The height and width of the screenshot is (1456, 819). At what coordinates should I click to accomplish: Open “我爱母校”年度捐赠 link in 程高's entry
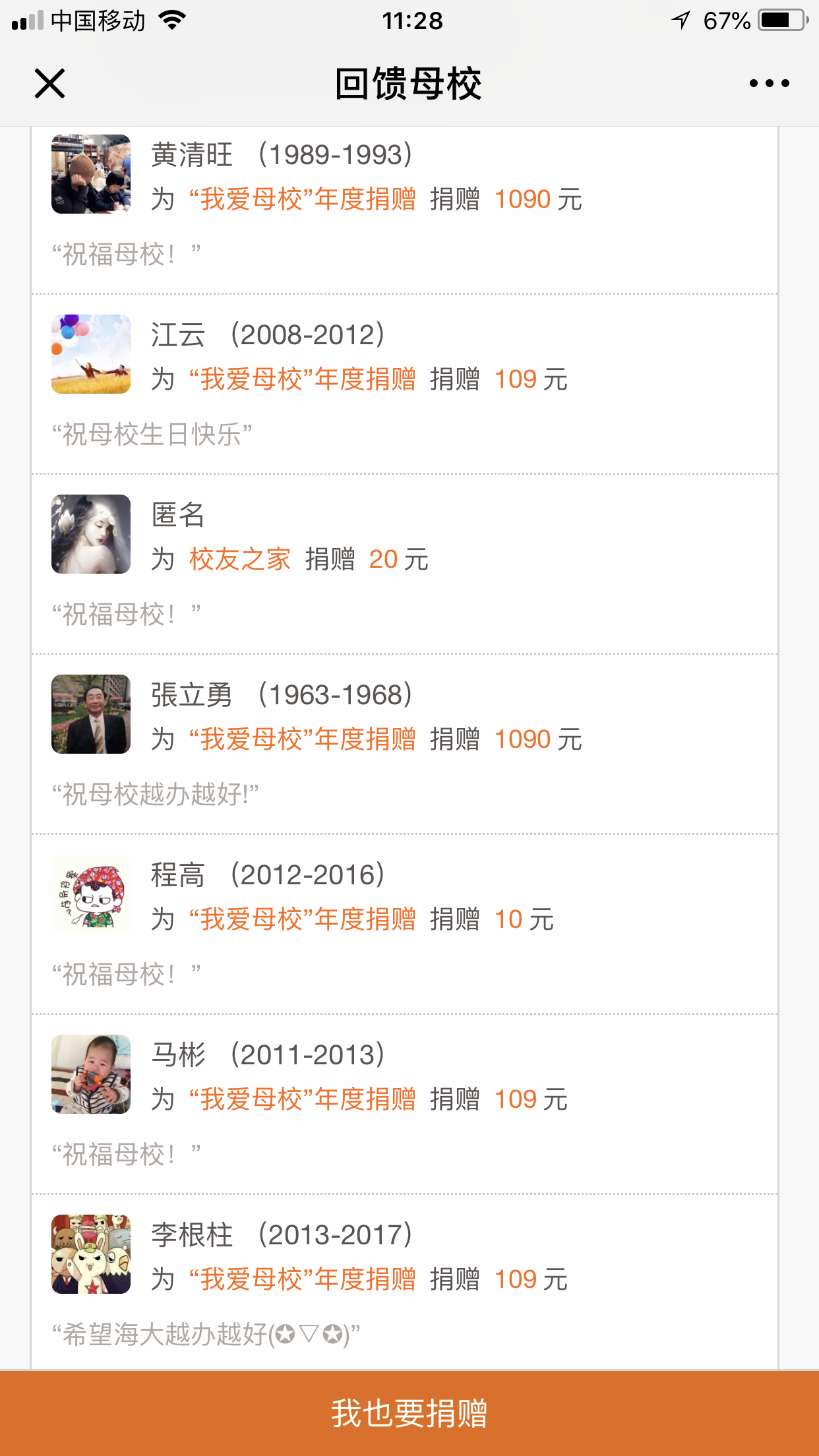coord(302,919)
